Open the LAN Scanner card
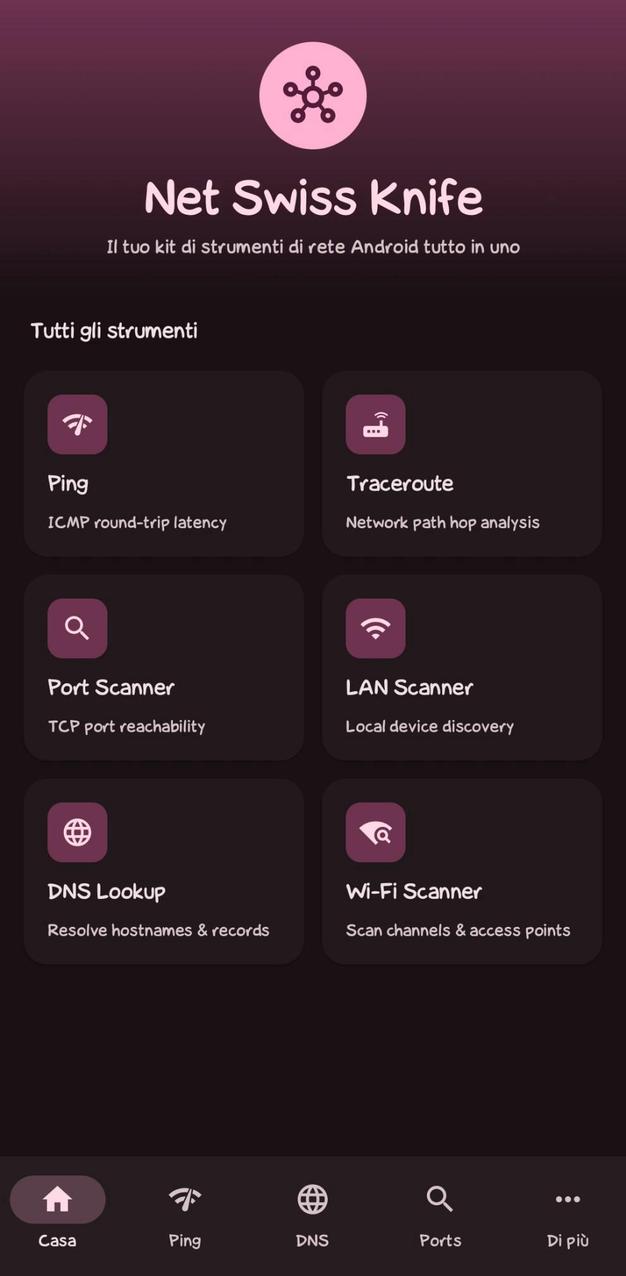626x1276 pixels. 461,668
